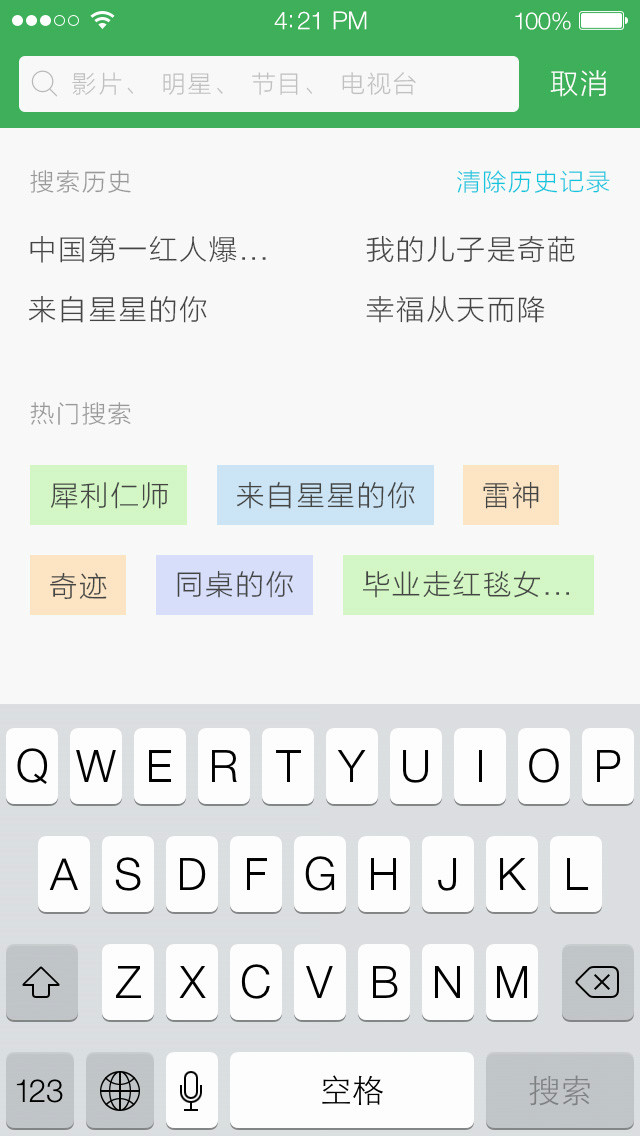Select history entry 我的儿子是奇葩
Viewport: 640px width, 1136px height.
[x=470, y=250]
